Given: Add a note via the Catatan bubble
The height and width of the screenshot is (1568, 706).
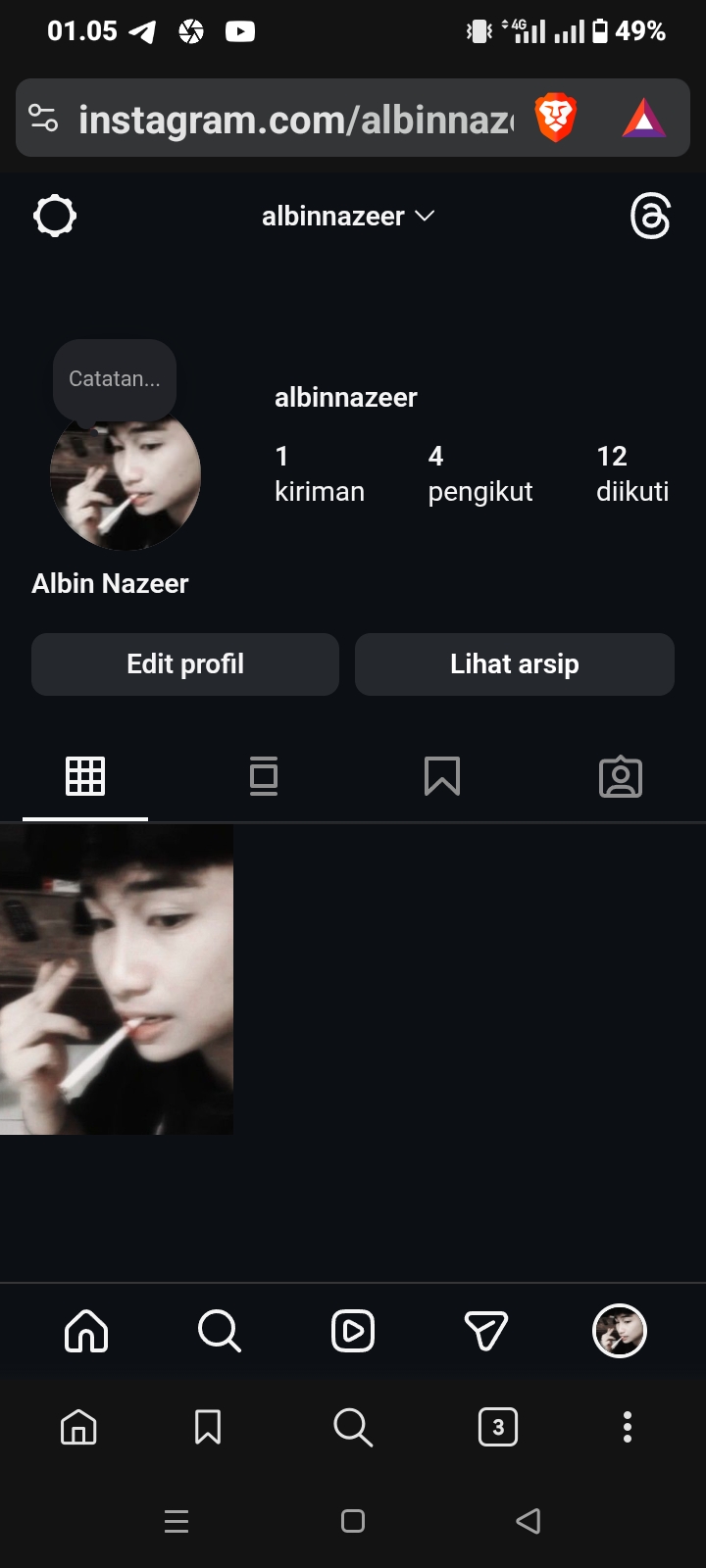Looking at the screenshot, I should coord(115,379).
